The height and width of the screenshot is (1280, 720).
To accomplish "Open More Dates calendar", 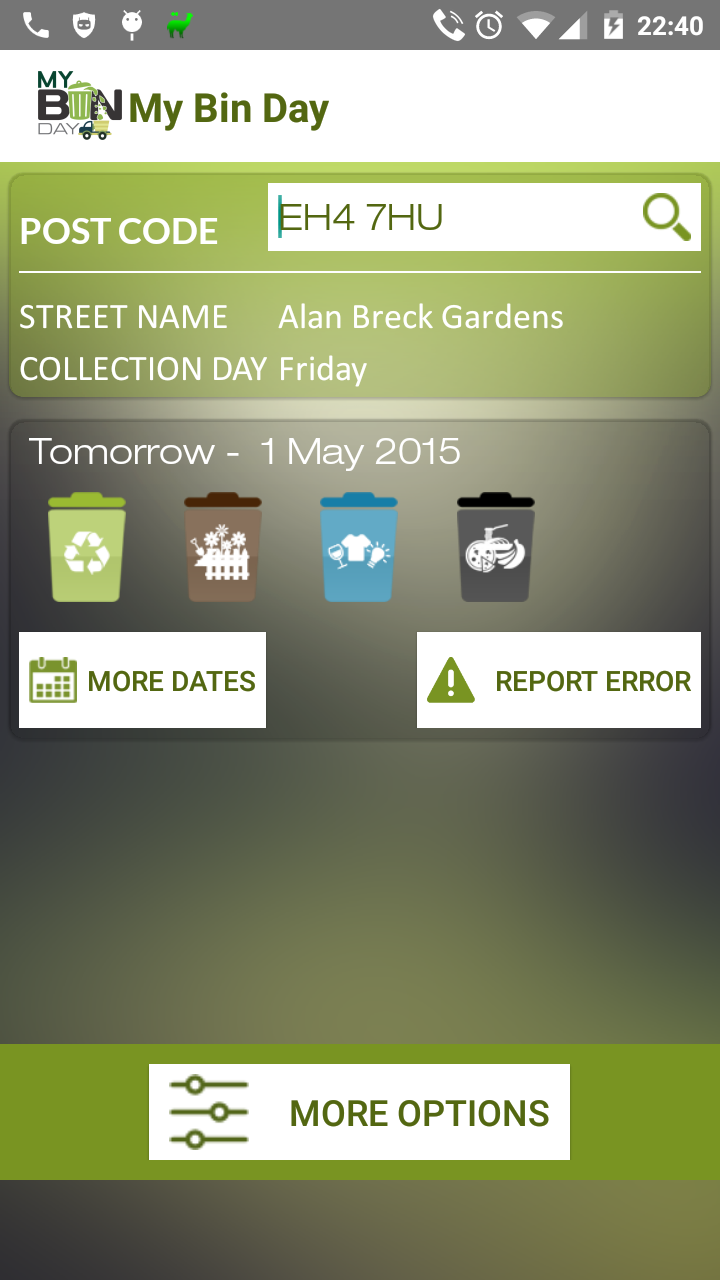I will click(x=142, y=680).
